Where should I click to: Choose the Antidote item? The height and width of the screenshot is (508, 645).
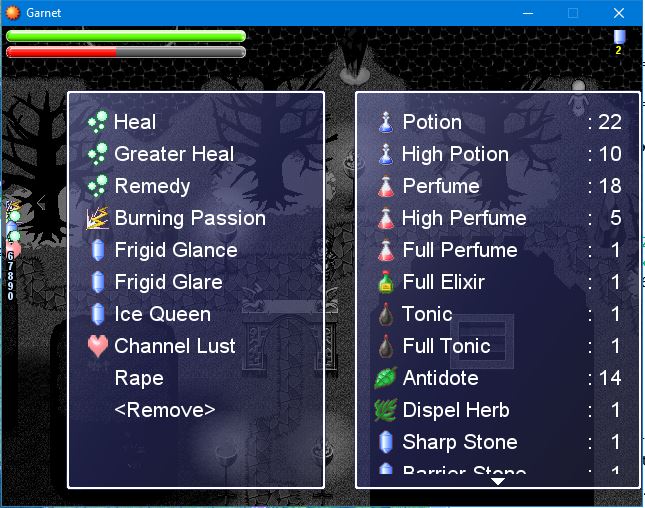[440, 378]
